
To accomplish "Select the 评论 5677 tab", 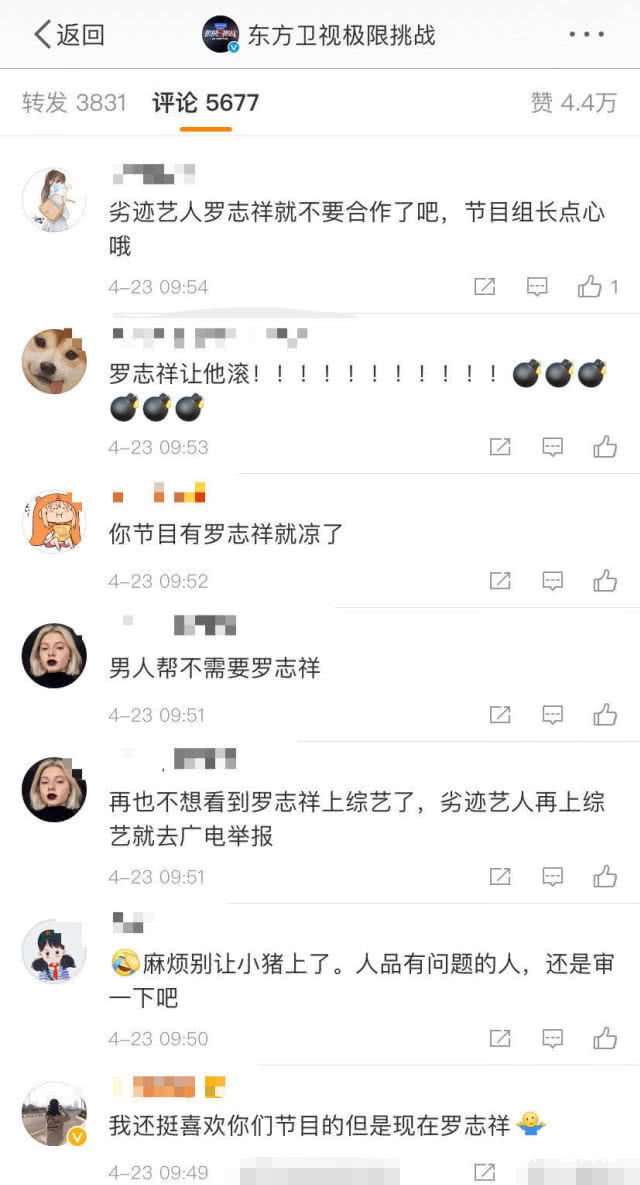I will tap(205, 102).
